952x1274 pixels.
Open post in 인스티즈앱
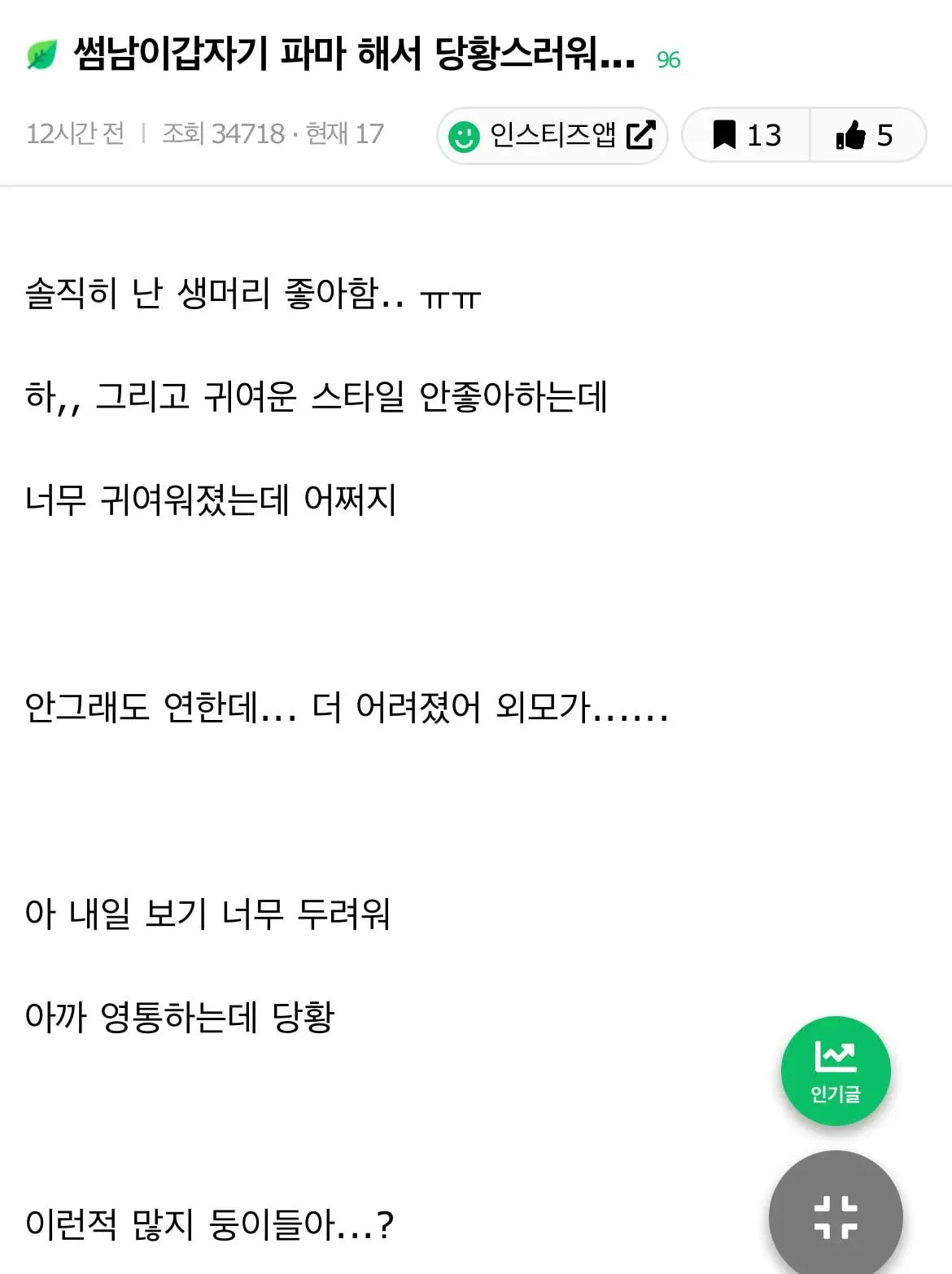(553, 136)
